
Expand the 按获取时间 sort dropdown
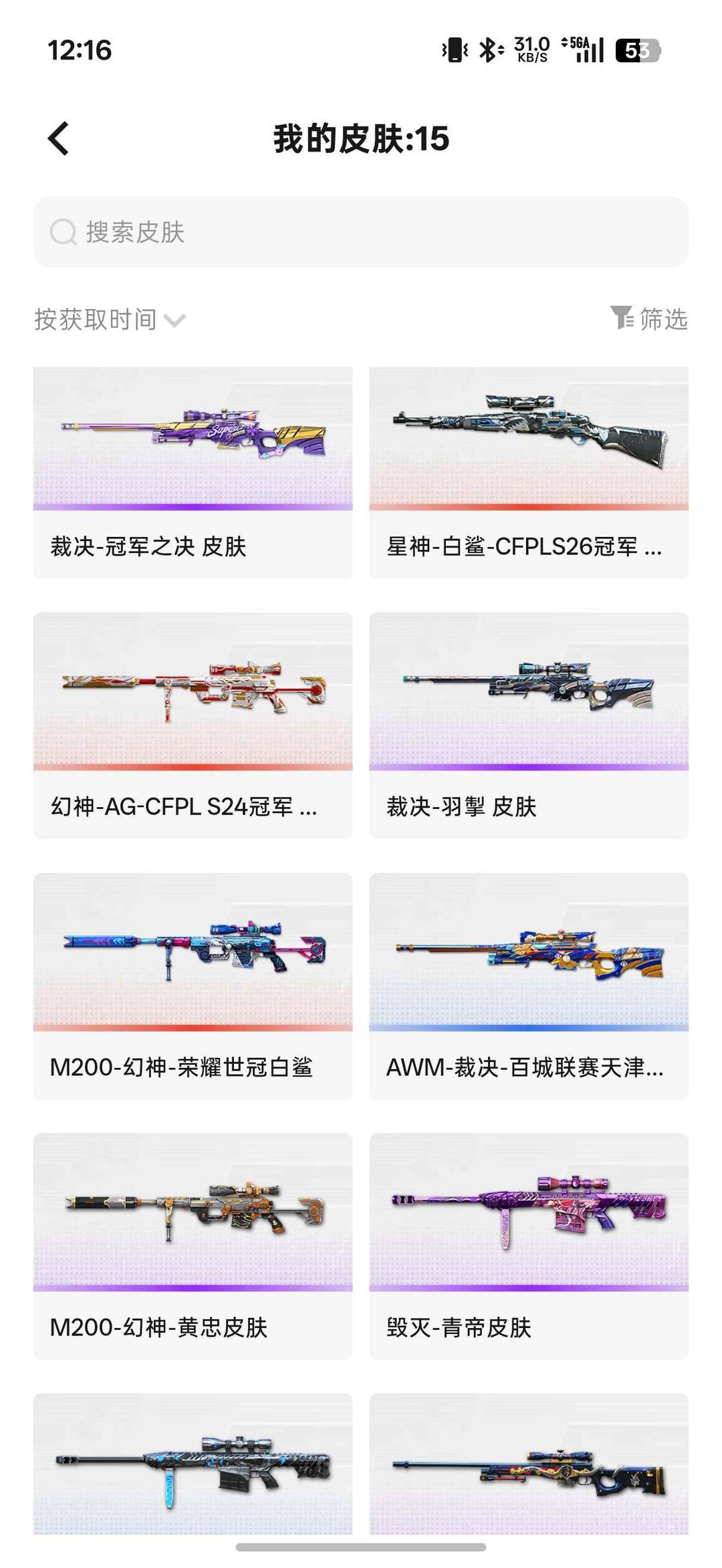point(110,320)
